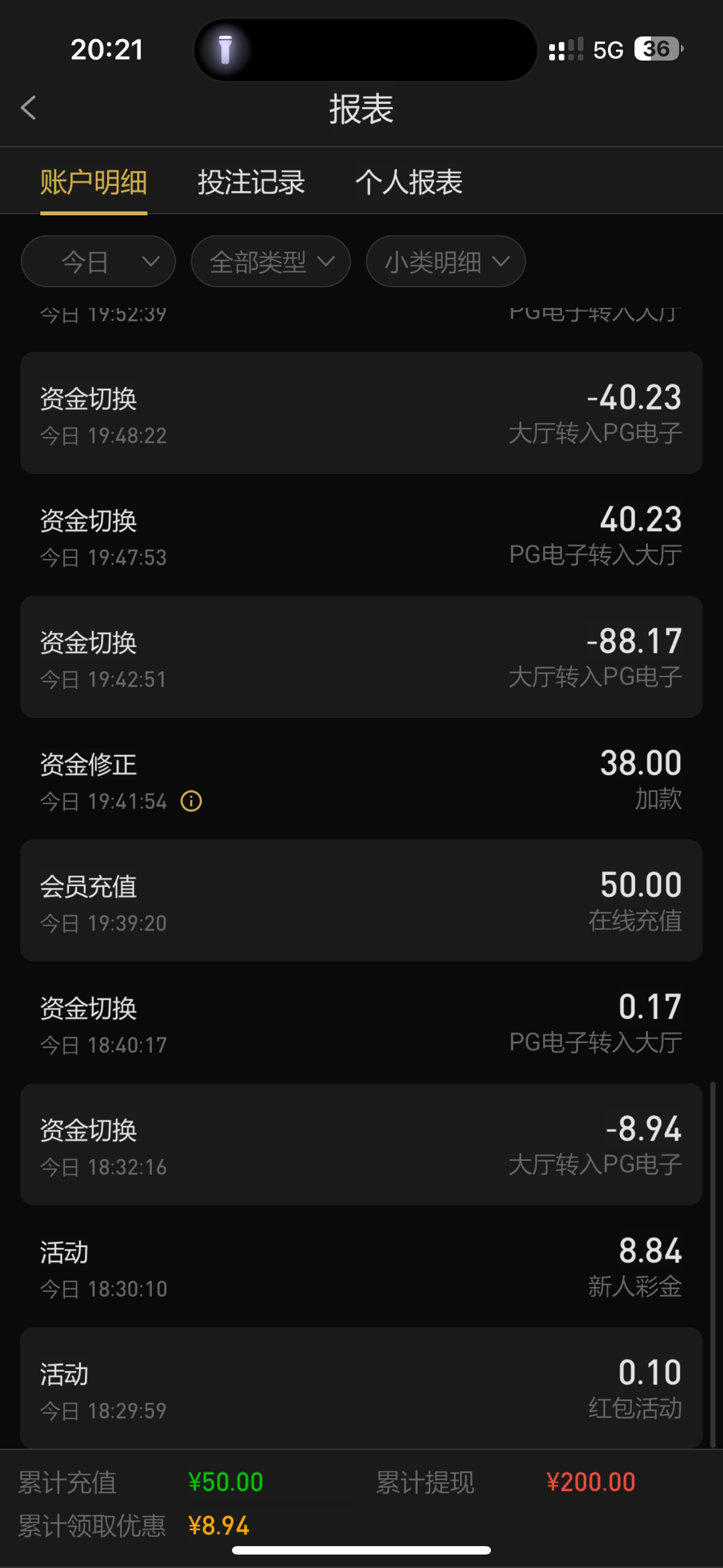The height and width of the screenshot is (1568, 723).
Task: Tap the info icon beside 资金修正 entry
Action: (x=191, y=803)
